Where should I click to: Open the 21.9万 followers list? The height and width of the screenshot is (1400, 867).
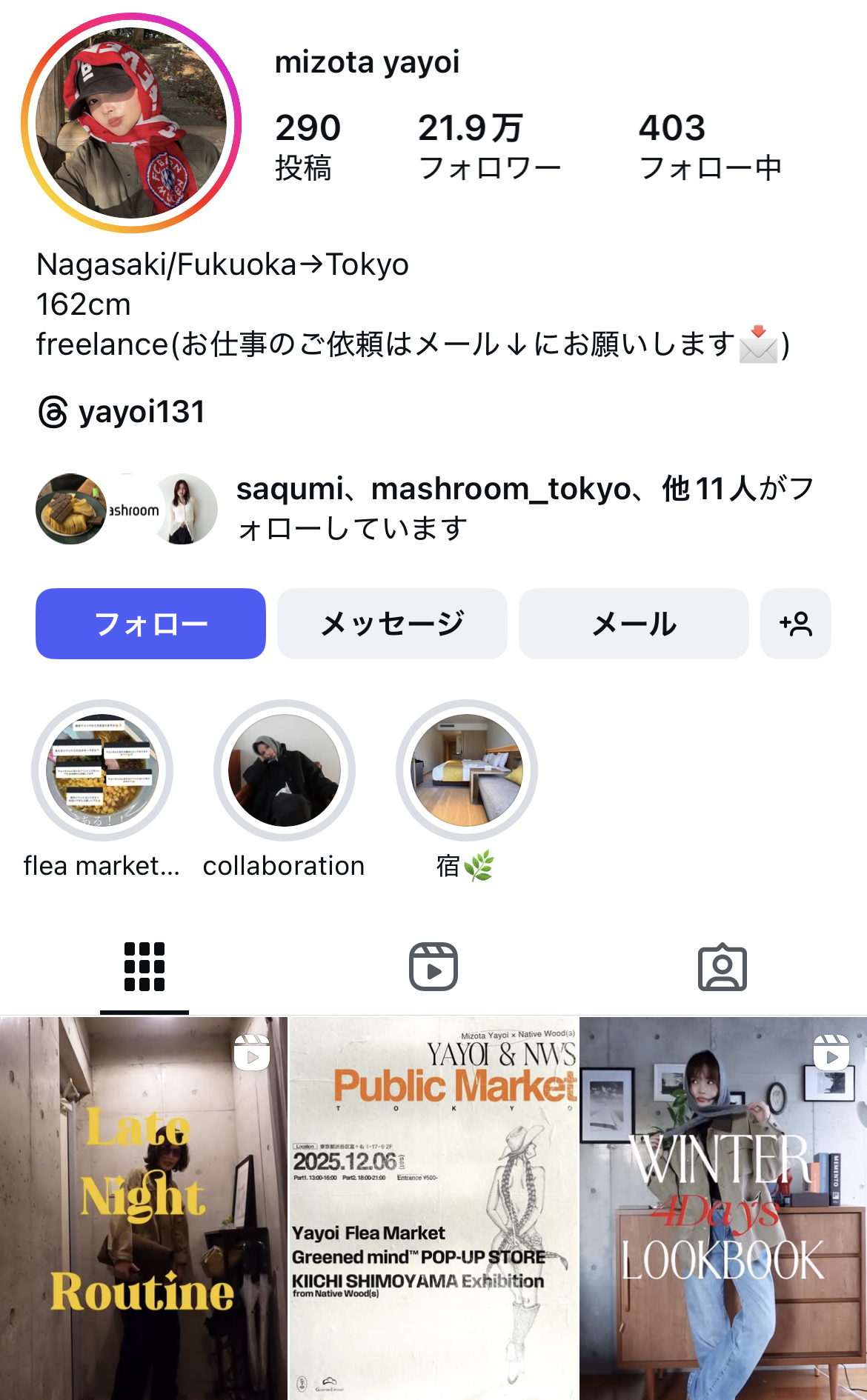click(x=489, y=147)
